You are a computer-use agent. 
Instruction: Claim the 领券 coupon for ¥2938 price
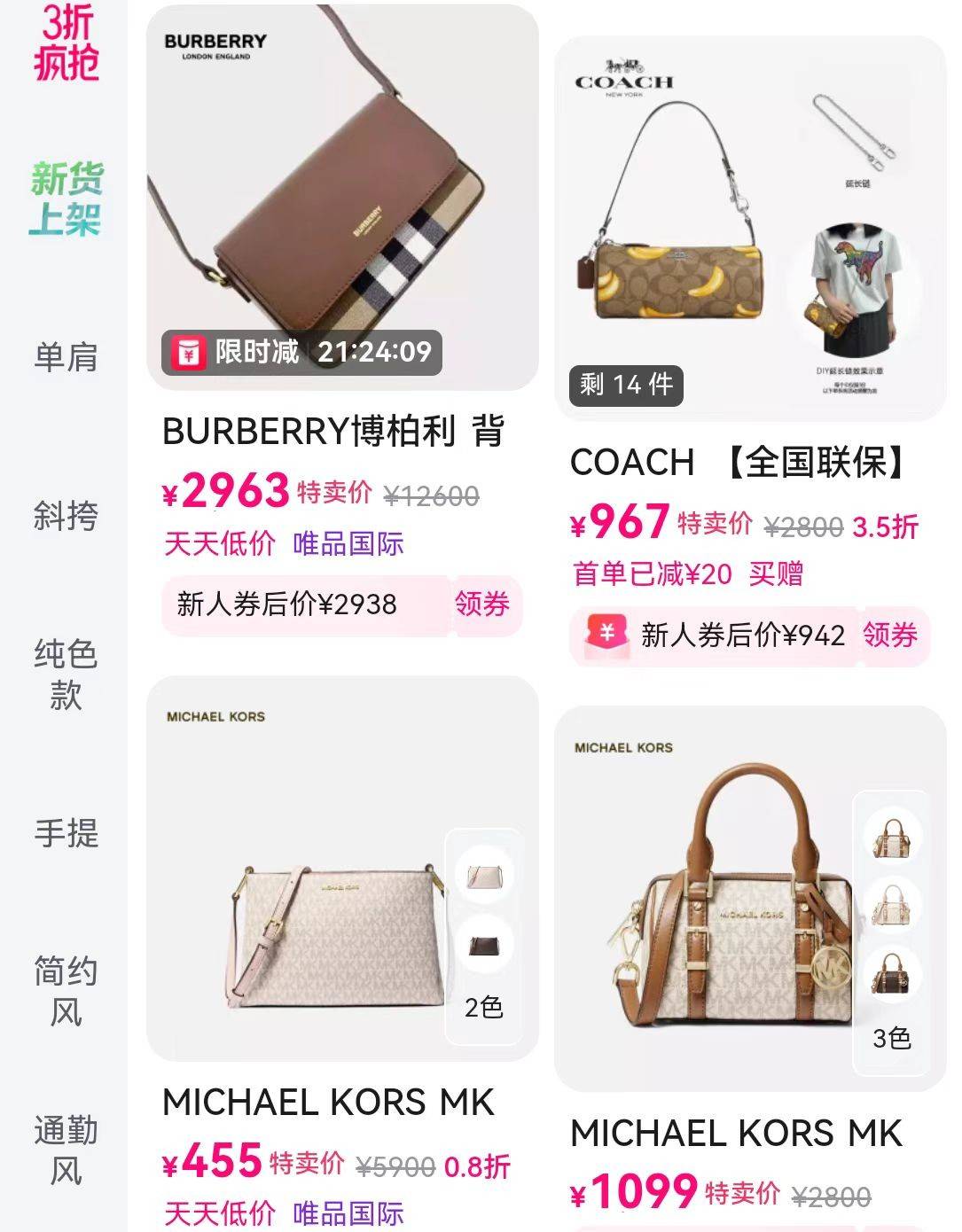click(482, 604)
